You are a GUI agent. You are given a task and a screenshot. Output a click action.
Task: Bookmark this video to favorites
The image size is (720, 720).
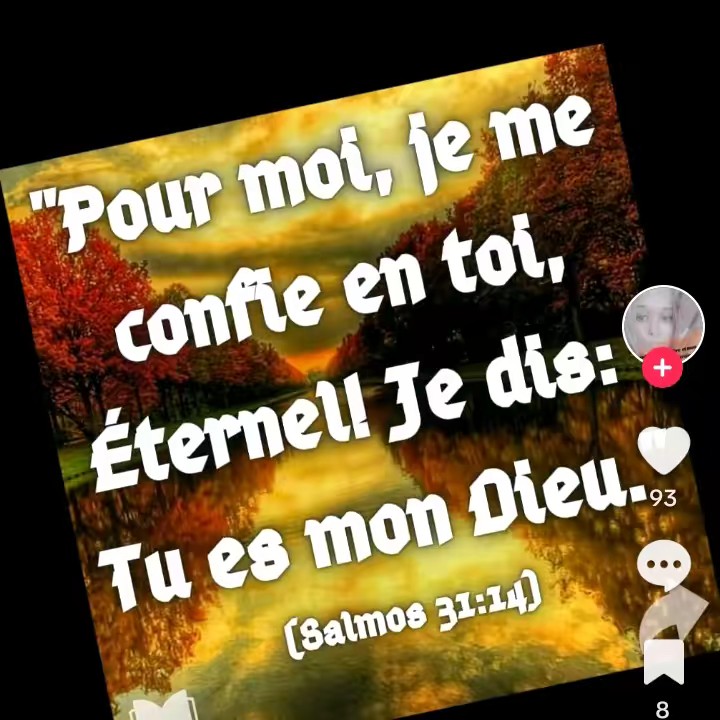point(663,662)
